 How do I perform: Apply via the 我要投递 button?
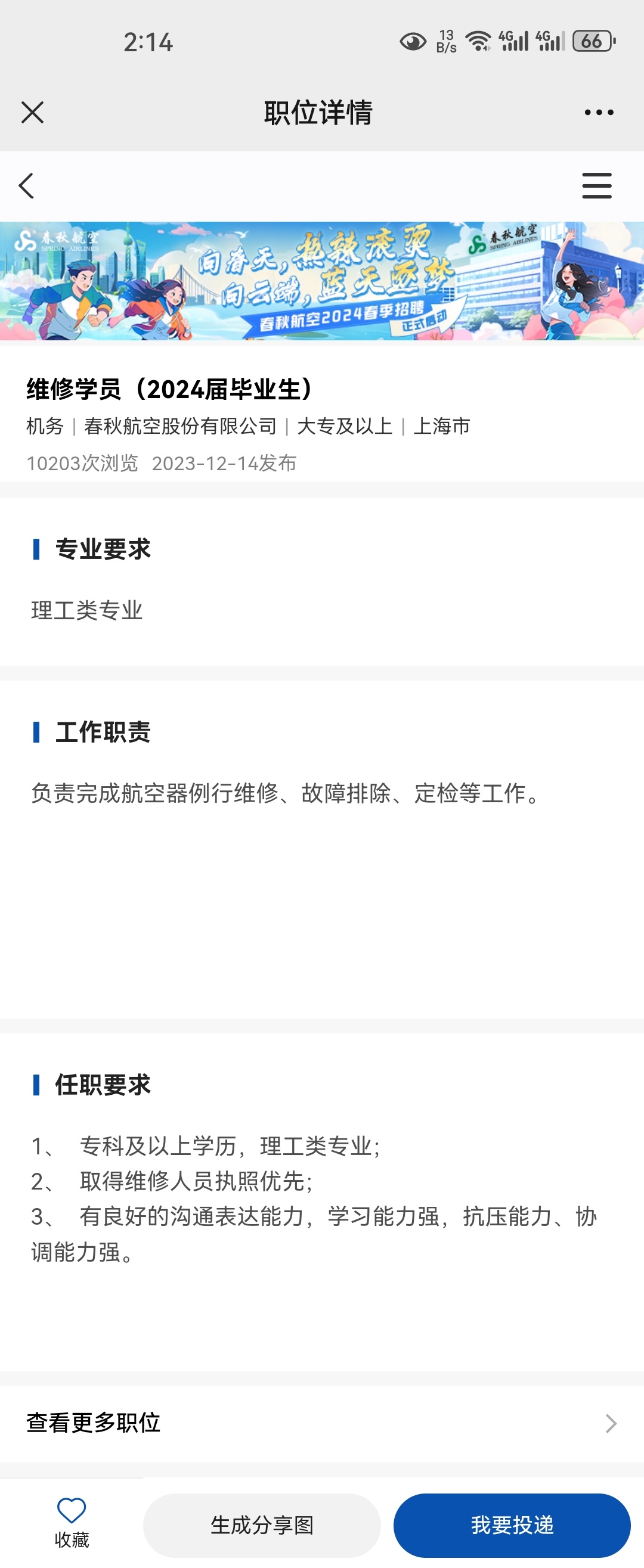(512, 1524)
